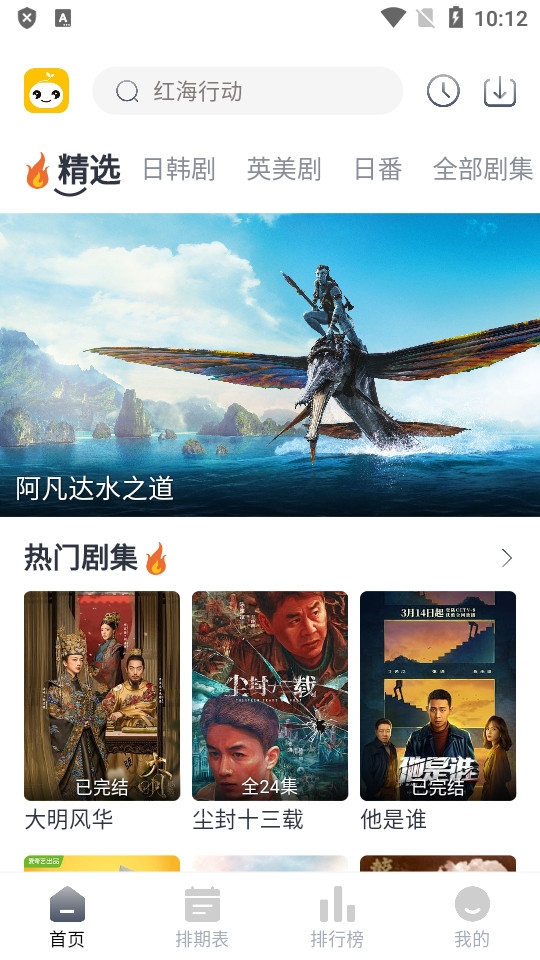The height and width of the screenshot is (960, 540).
Task: Switch to the 英美剧 tab
Action: pyautogui.click(x=284, y=169)
